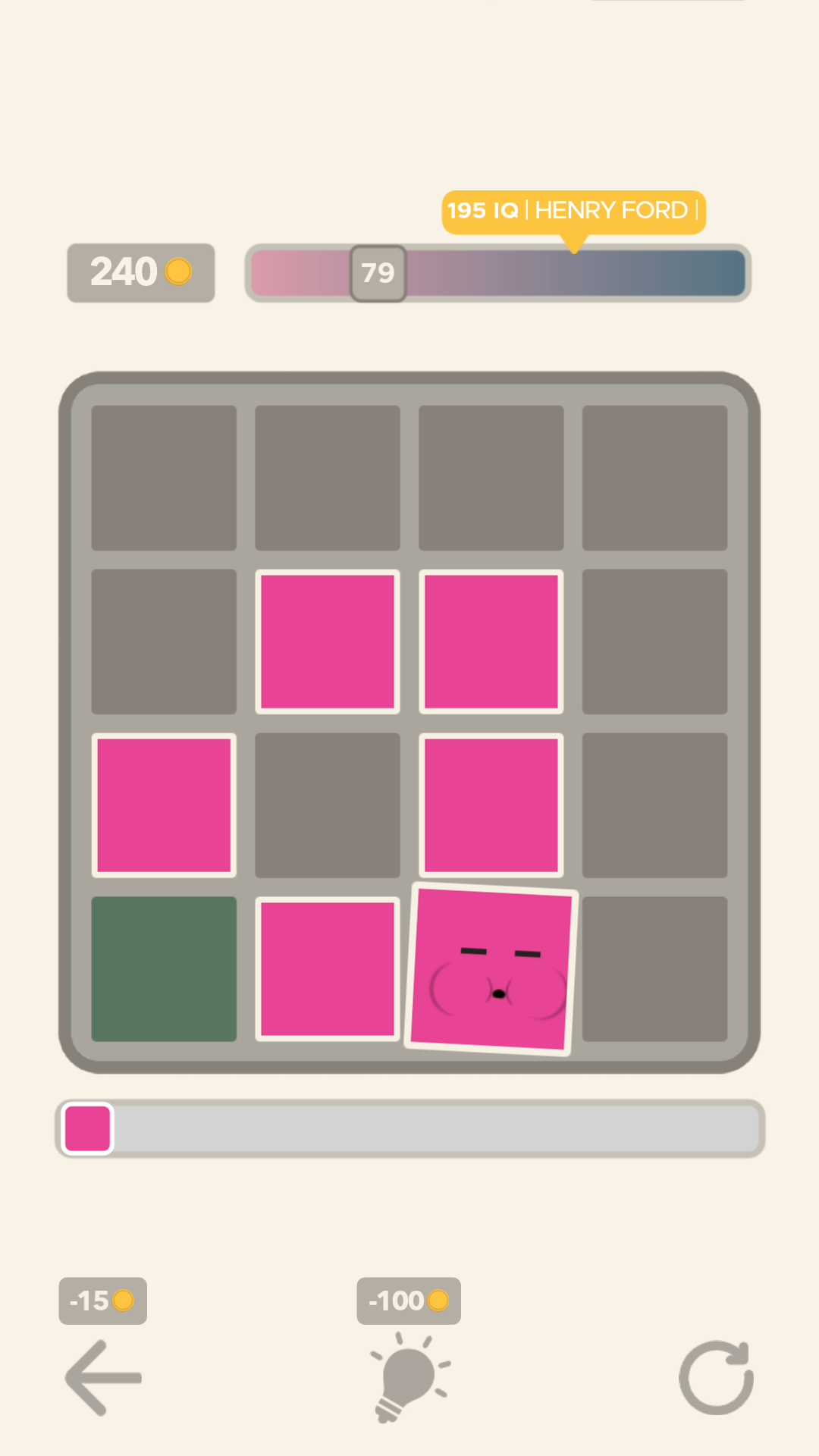Open the coin balance showing 240

pyautogui.click(x=140, y=271)
